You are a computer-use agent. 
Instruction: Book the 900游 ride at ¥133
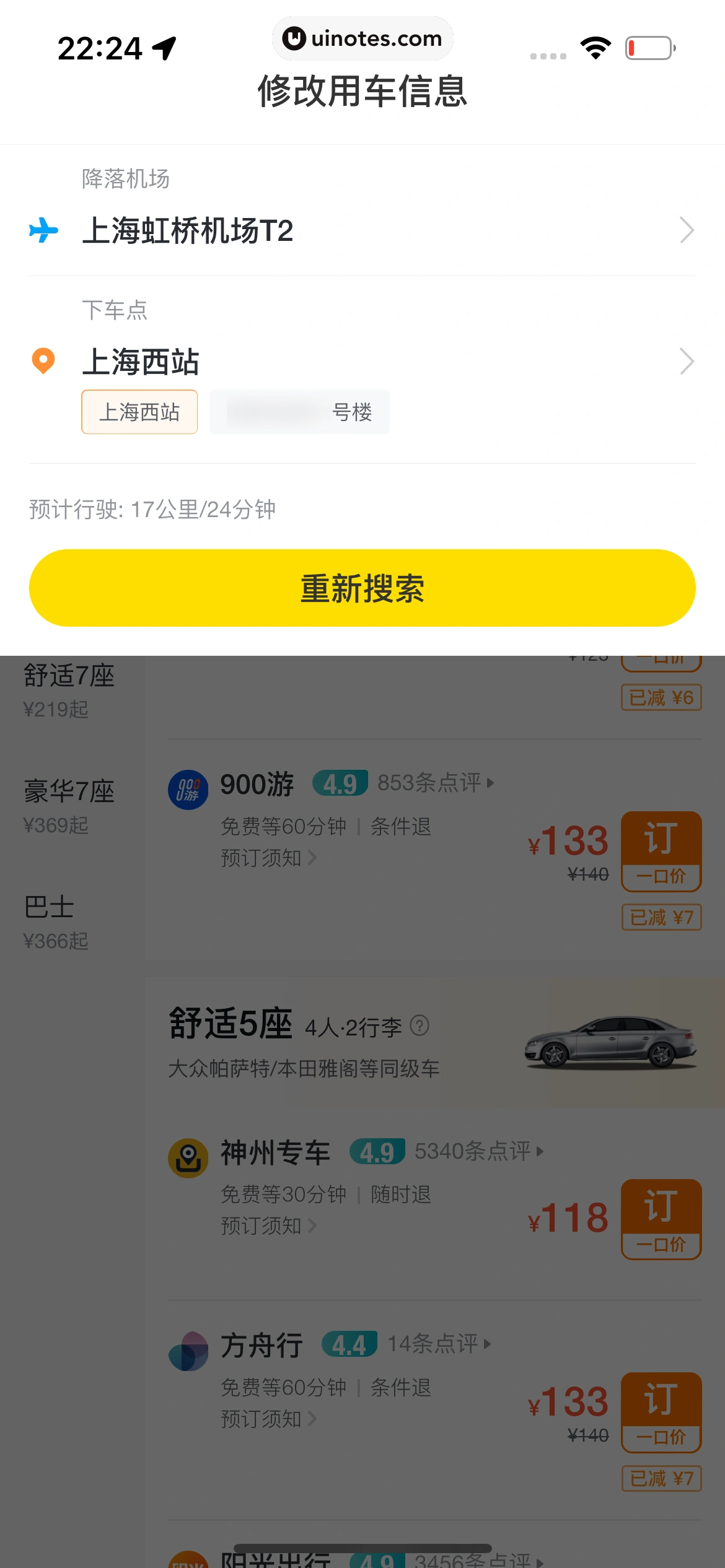pyautogui.click(x=661, y=851)
